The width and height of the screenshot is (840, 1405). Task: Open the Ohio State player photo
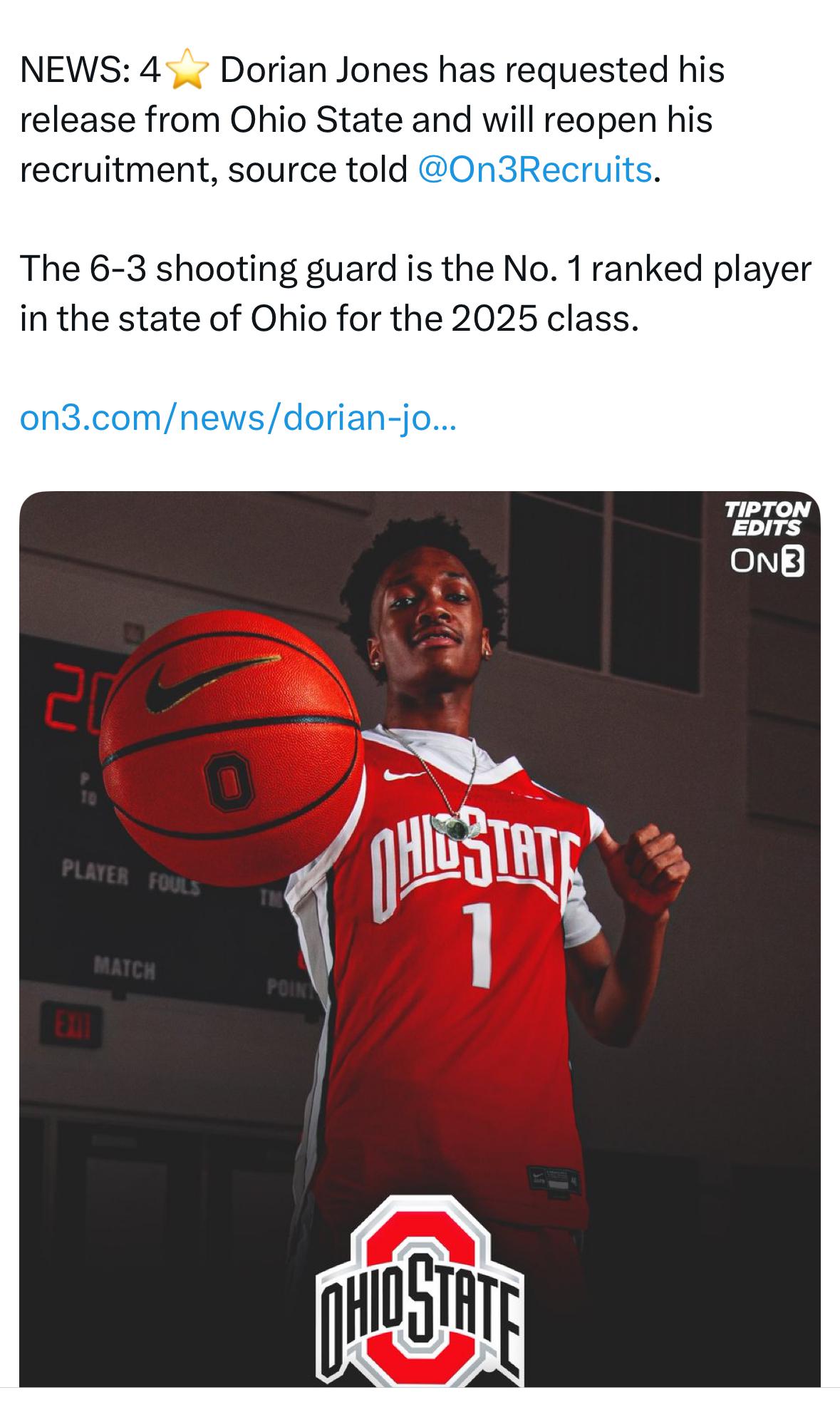(420, 938)
